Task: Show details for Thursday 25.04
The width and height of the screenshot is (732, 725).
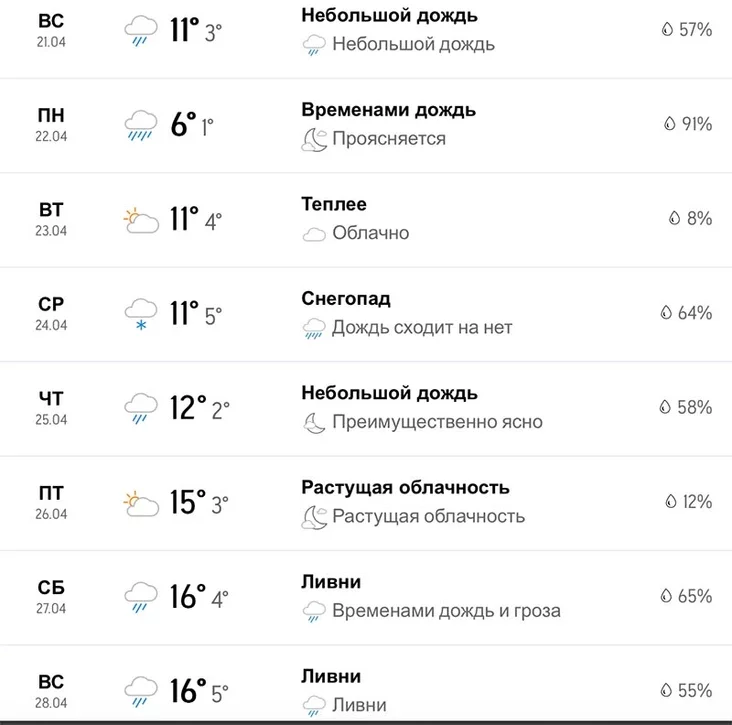Action: tap(366, 408)
